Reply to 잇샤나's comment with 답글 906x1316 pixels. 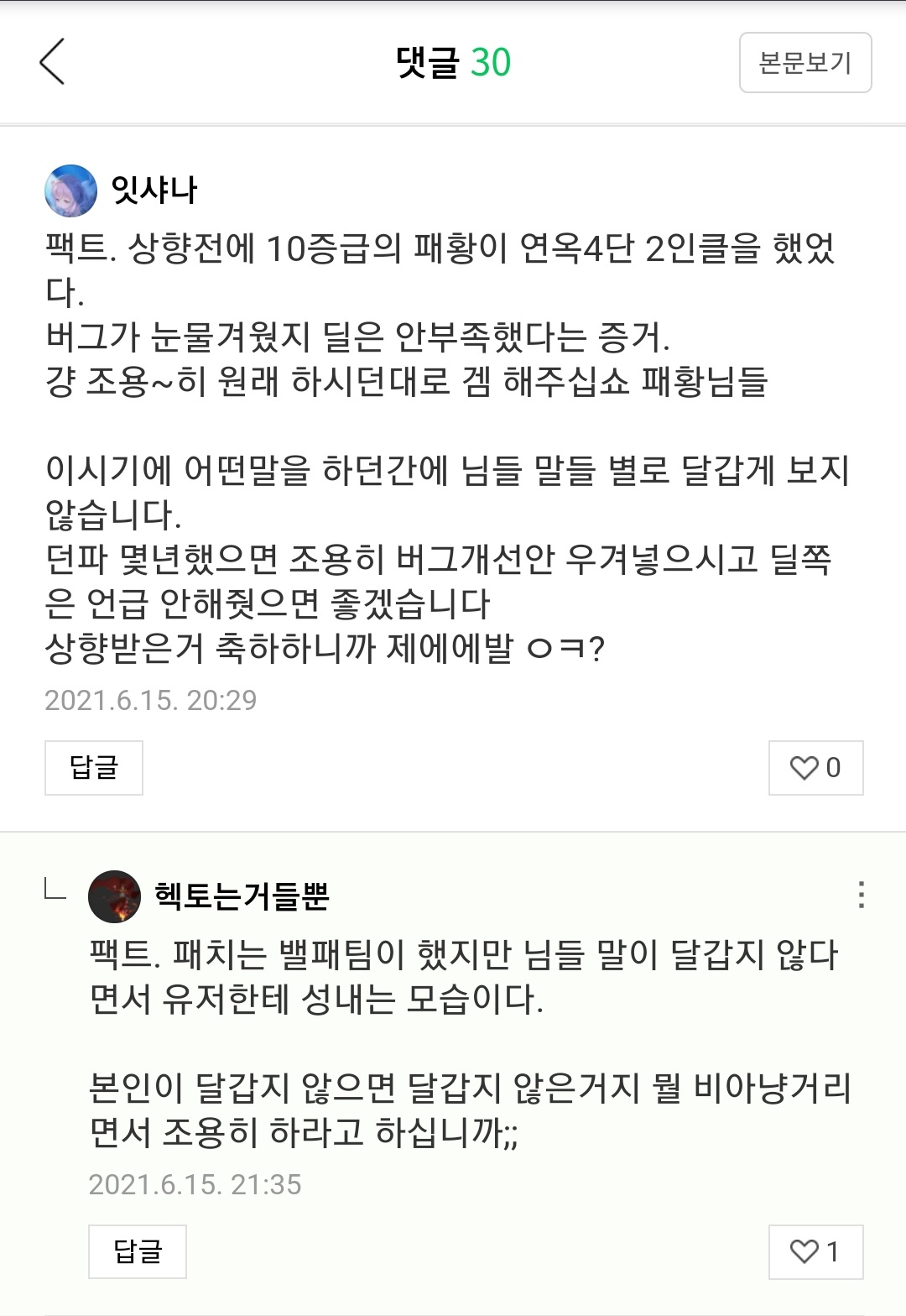coord(94,767)
